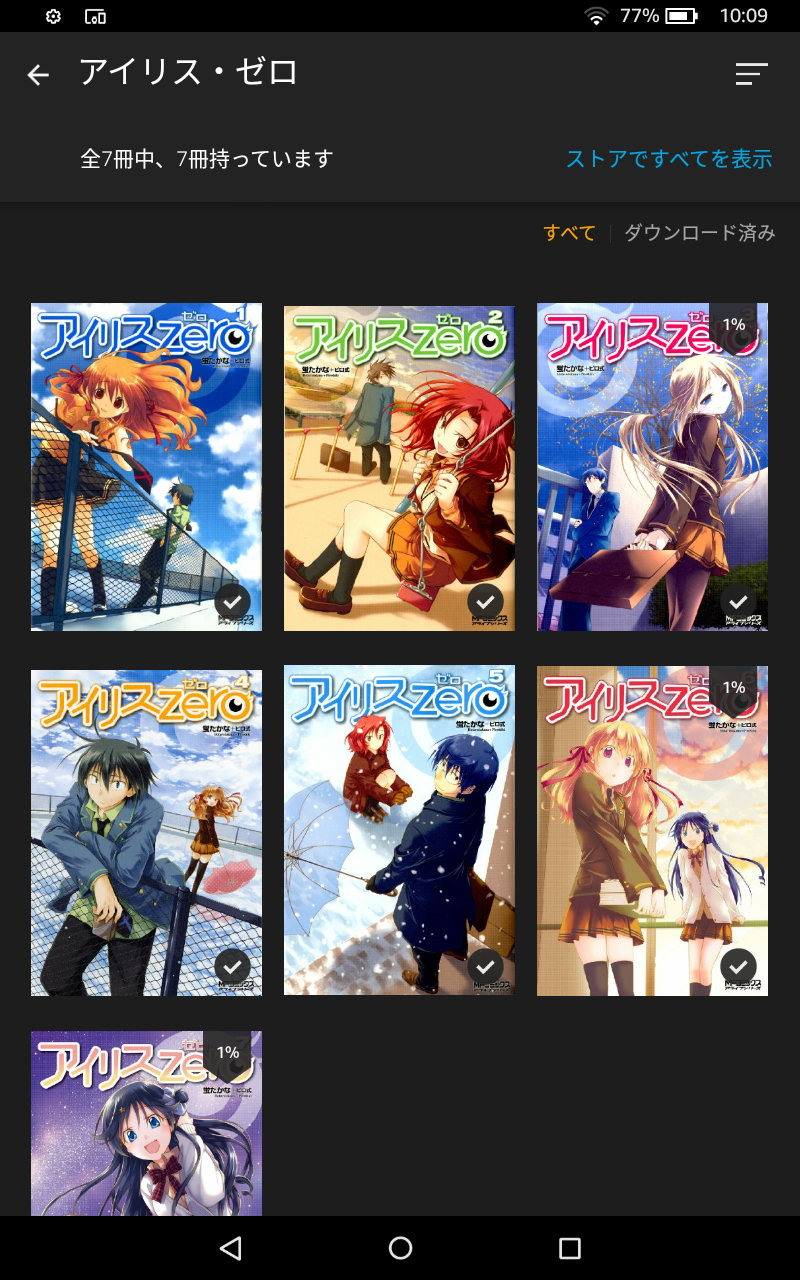Open アイリスzero volume 1 cover
800x1280 pixels.
tap(146, 467)
